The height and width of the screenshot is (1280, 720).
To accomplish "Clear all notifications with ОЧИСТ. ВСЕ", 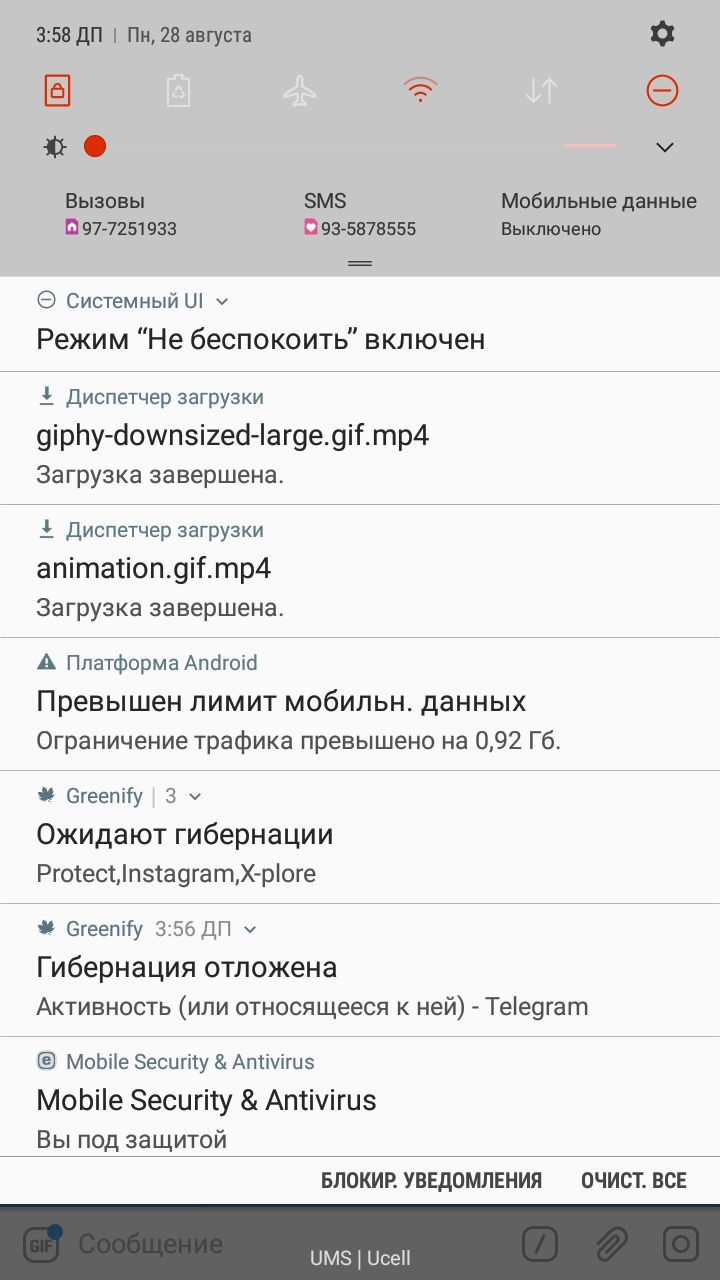I will [633, 1181].
